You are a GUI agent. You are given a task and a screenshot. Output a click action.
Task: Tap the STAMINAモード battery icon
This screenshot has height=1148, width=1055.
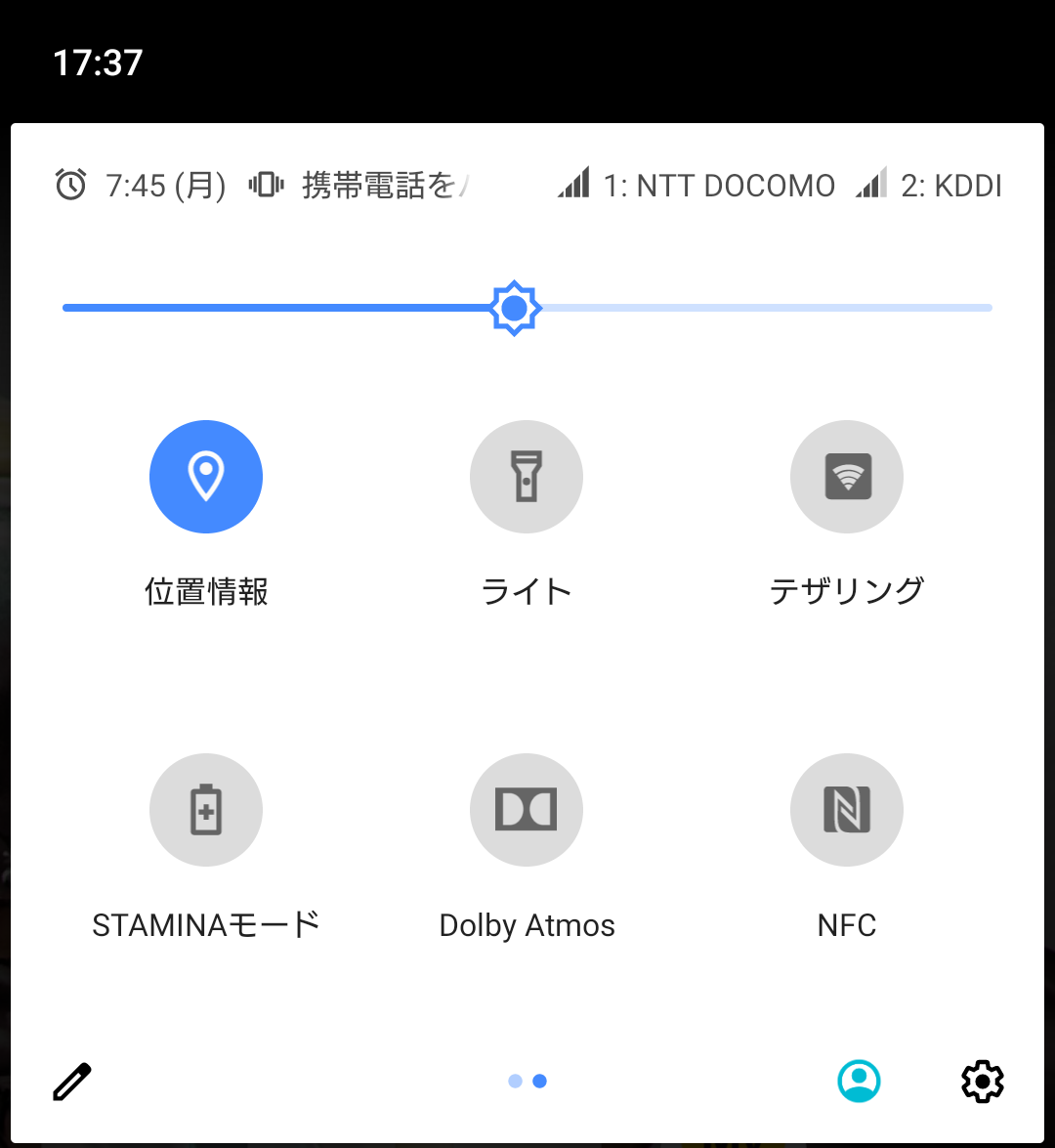click(x=206, y=810)
